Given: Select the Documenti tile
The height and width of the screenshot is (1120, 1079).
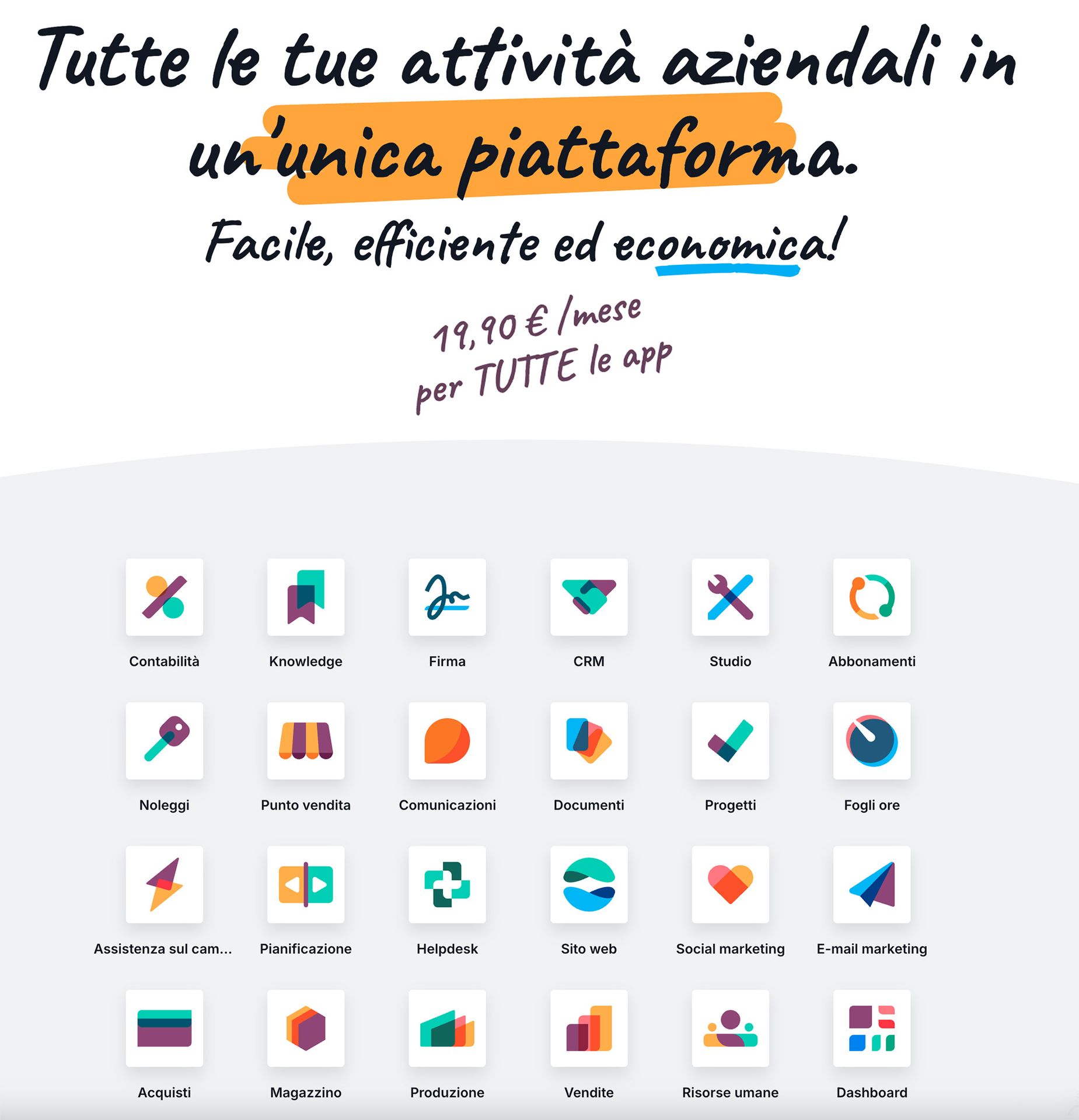Looking at the screenshot, I should (x=588, y=740).
